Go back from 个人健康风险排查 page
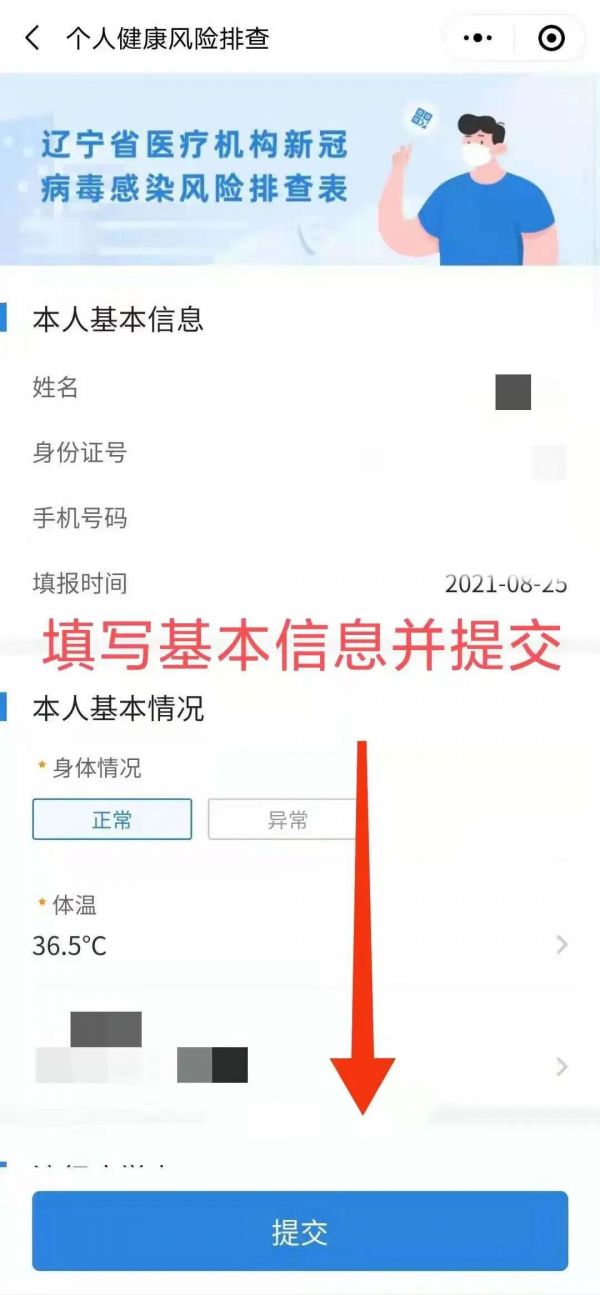This screenshot has height=1295, width=600. tap(32, 39)
